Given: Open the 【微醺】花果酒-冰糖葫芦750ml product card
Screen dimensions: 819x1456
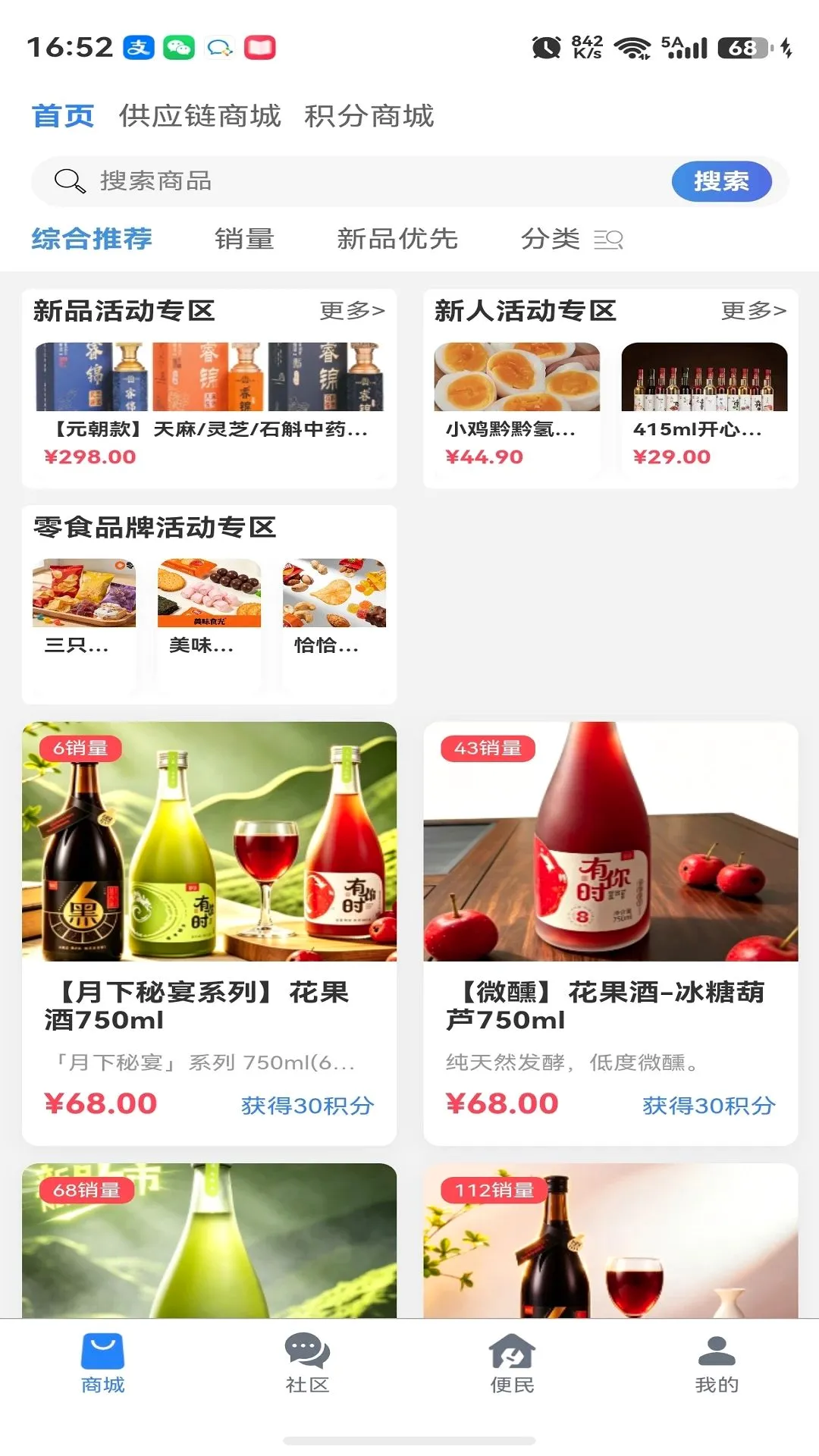Looking at the screenshot, I should point(610,933).
